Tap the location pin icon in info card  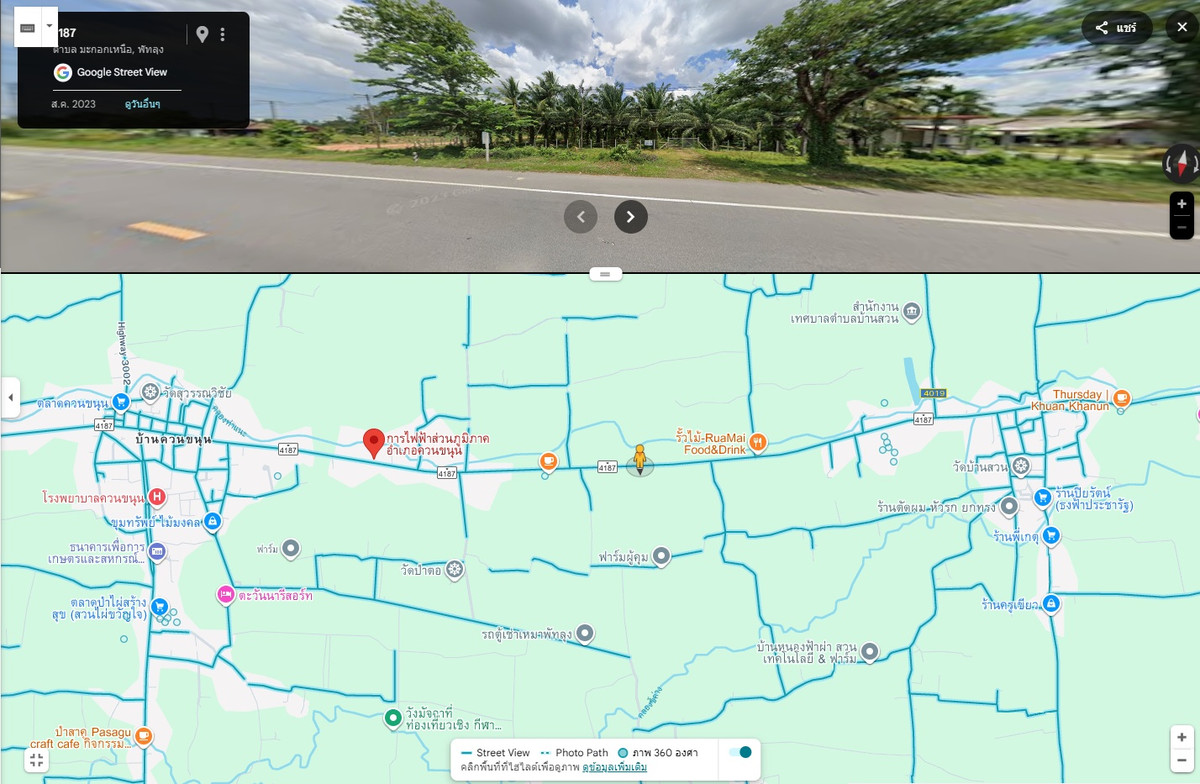click(x=202, y=35)
